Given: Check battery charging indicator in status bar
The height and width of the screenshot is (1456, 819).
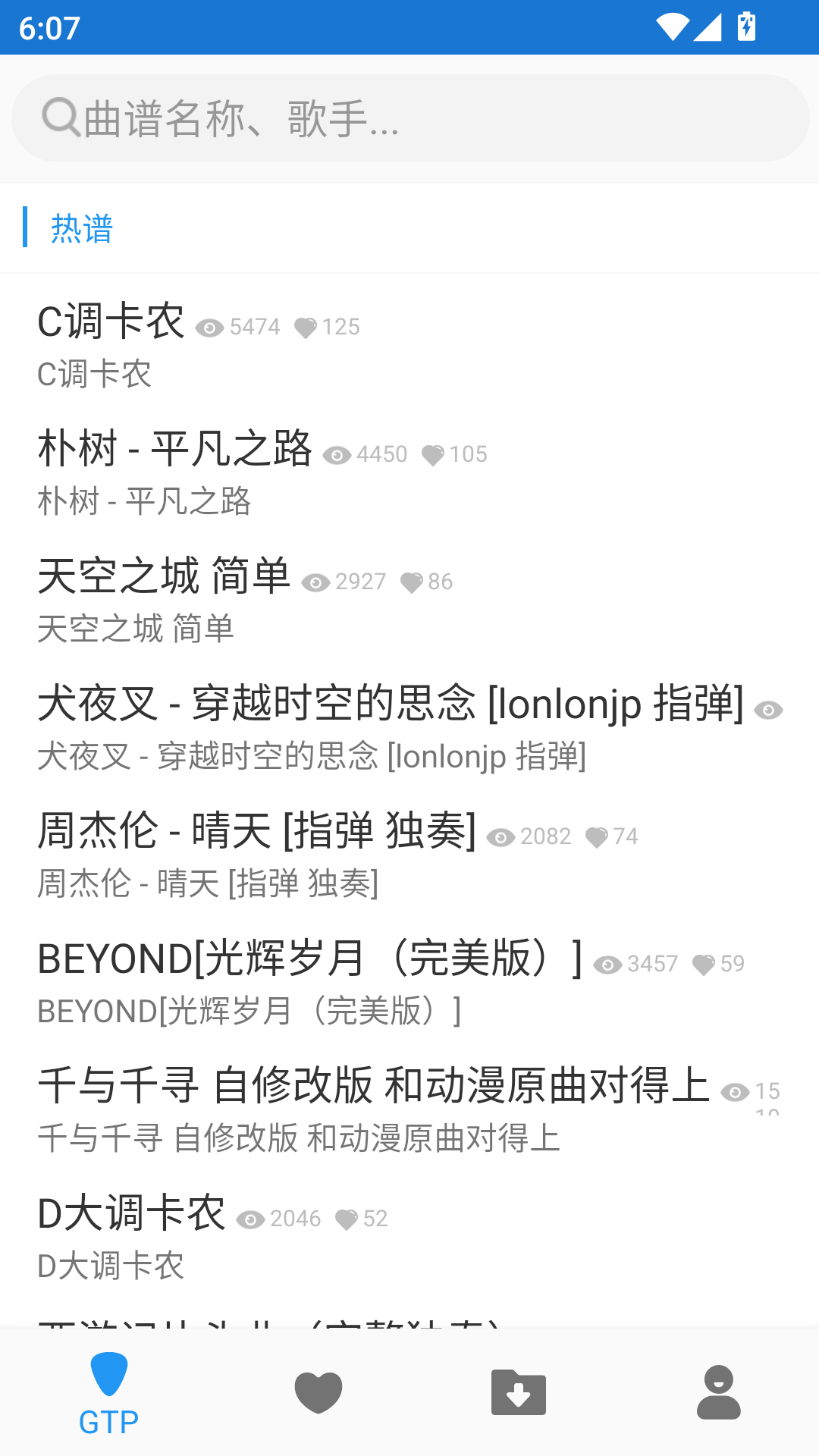Looking at the screenshot, I should 747,27.
